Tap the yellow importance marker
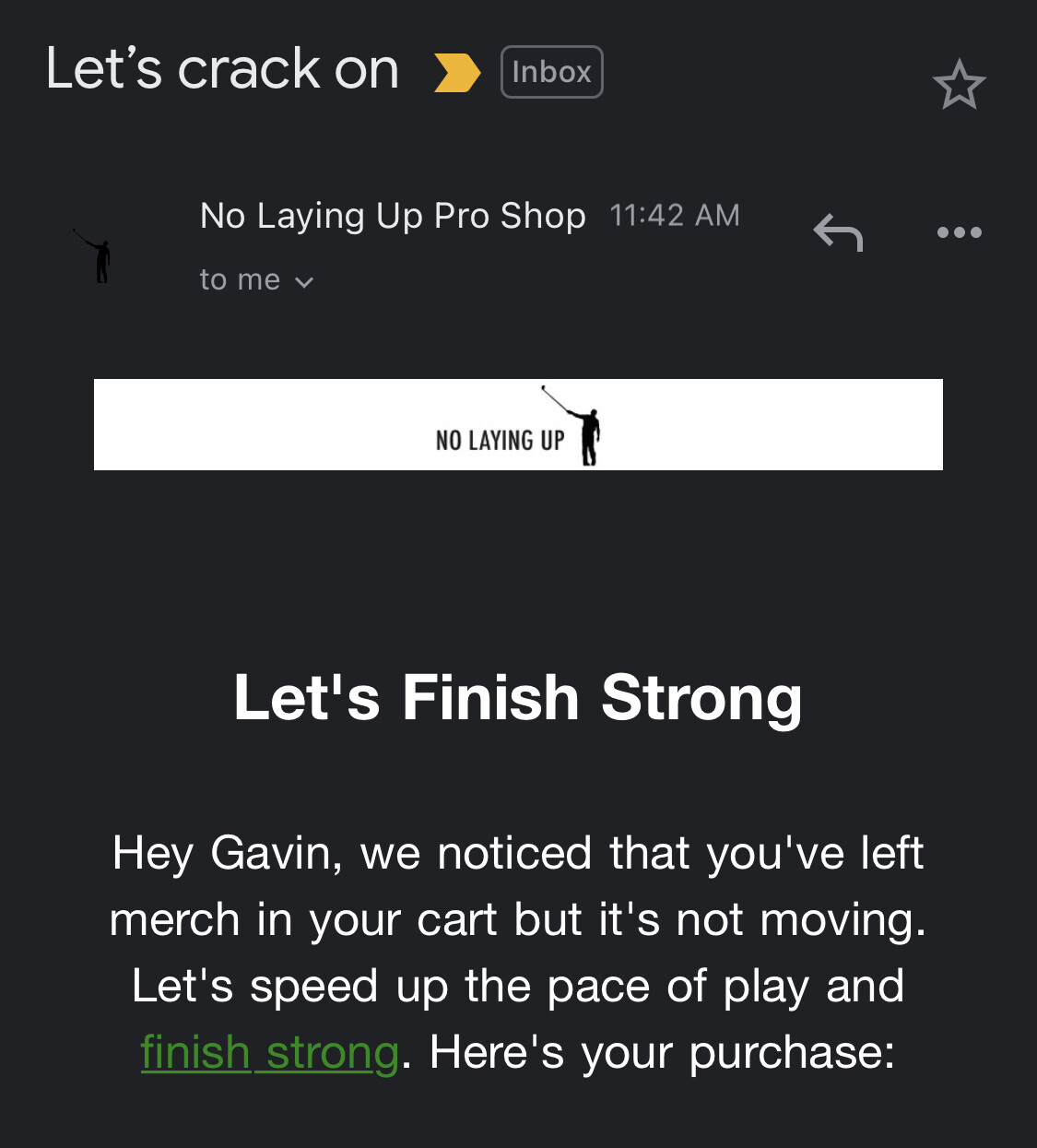 point(457,73)
